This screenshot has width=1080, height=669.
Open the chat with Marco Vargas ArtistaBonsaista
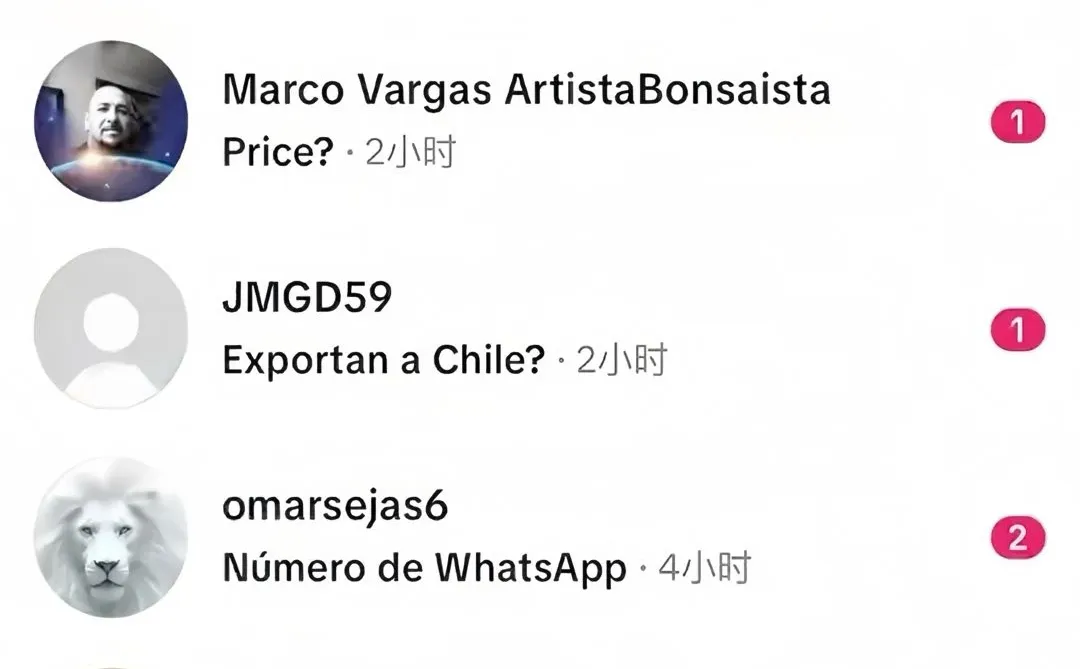(526, 121)
